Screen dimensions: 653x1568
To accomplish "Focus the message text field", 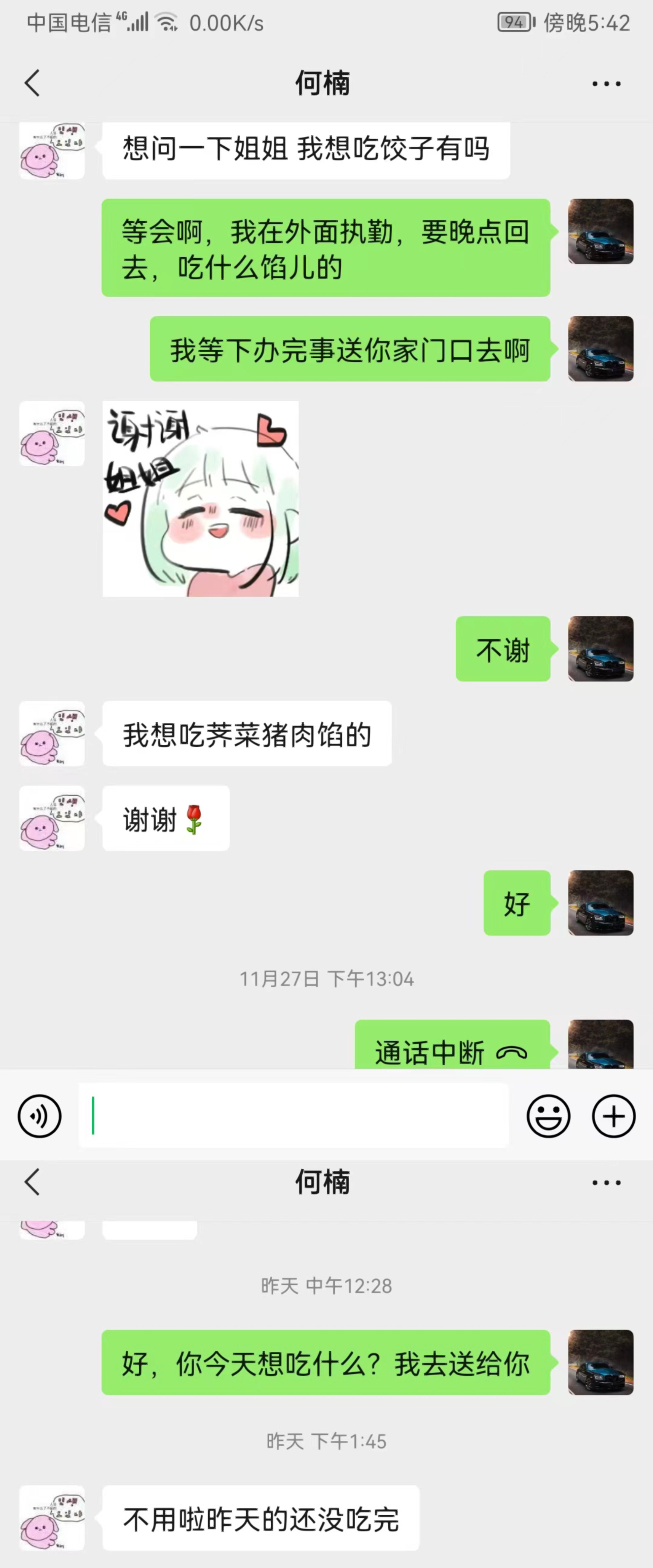I will tap(293, 1116).
